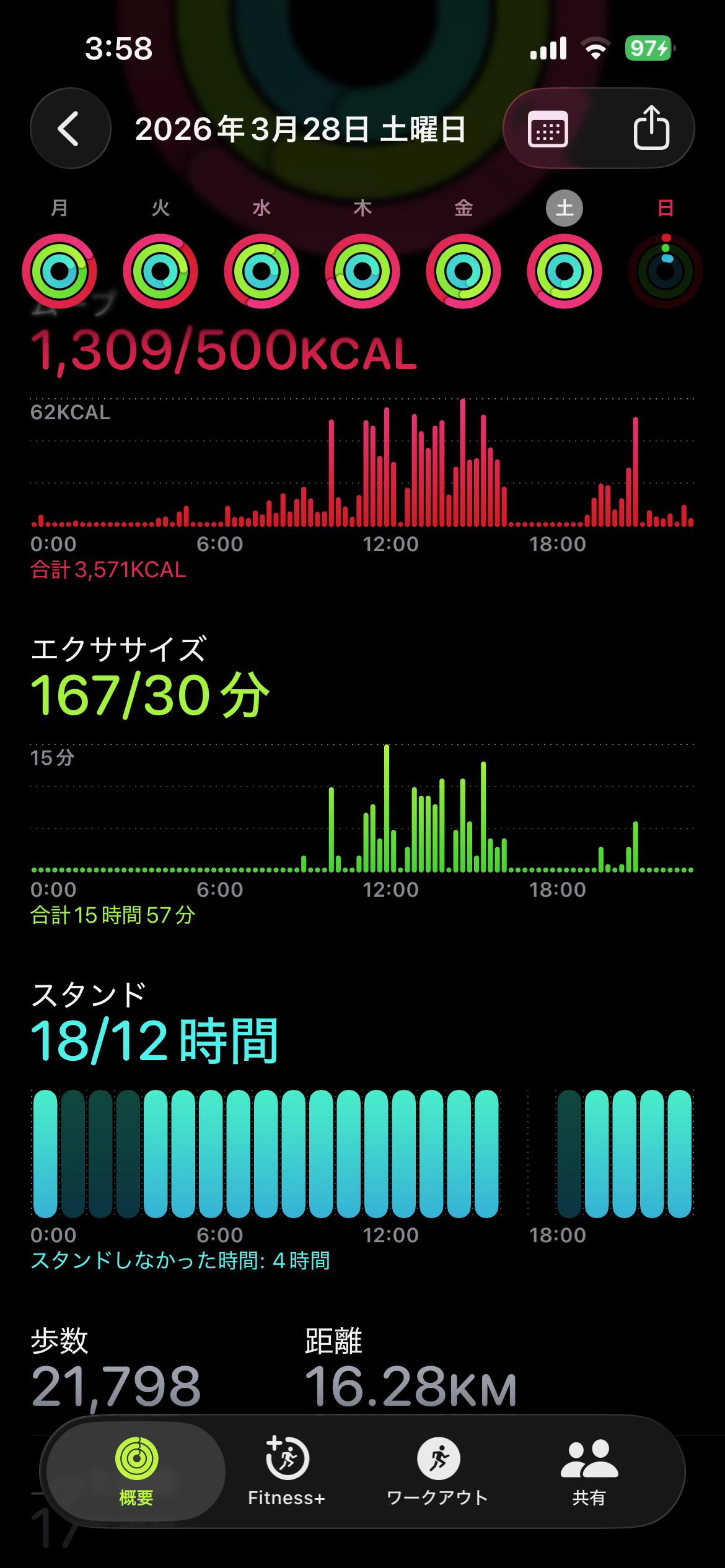Go back with the arrow button
Image resolution: width=725 pixels, height=1568 pixels.
pos(70,129)
